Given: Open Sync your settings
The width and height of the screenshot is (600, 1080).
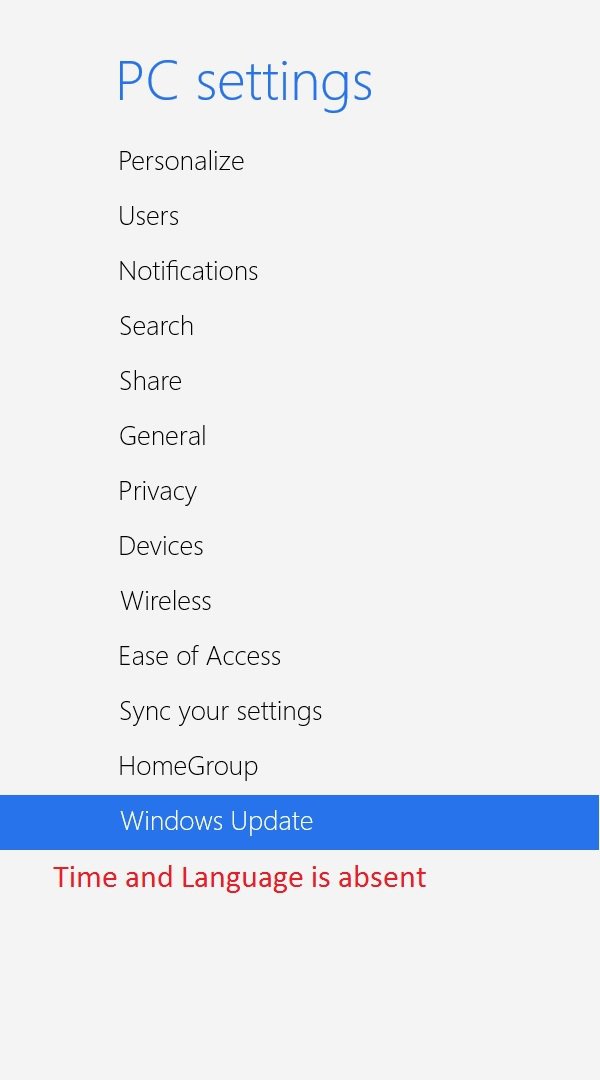Looking at the screenshot, I should pyautogui.click(x=220, y=711).
